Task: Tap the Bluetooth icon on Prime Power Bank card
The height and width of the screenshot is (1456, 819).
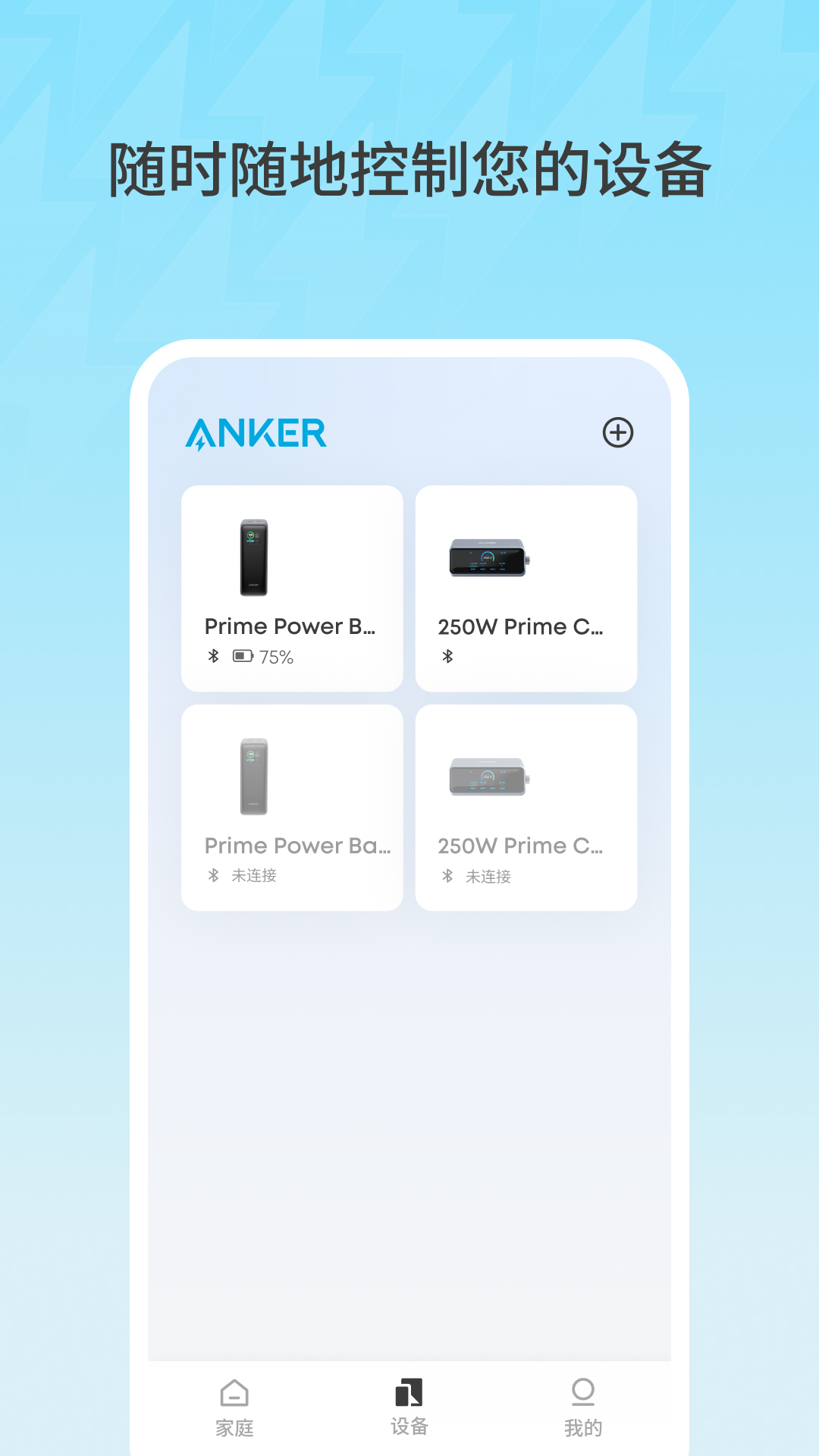Action: click(x=213, y=657)
